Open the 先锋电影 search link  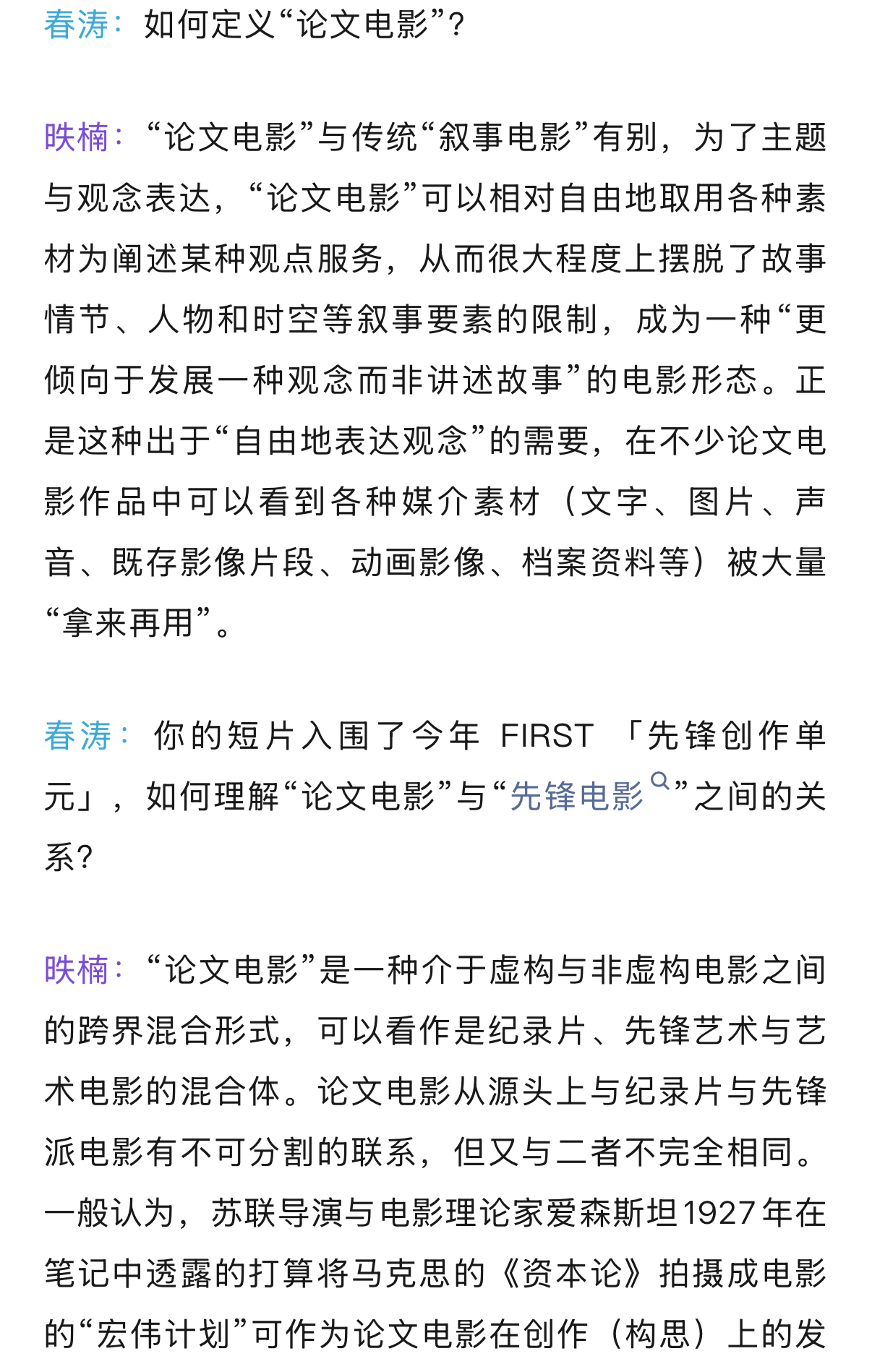pos(576,797)
